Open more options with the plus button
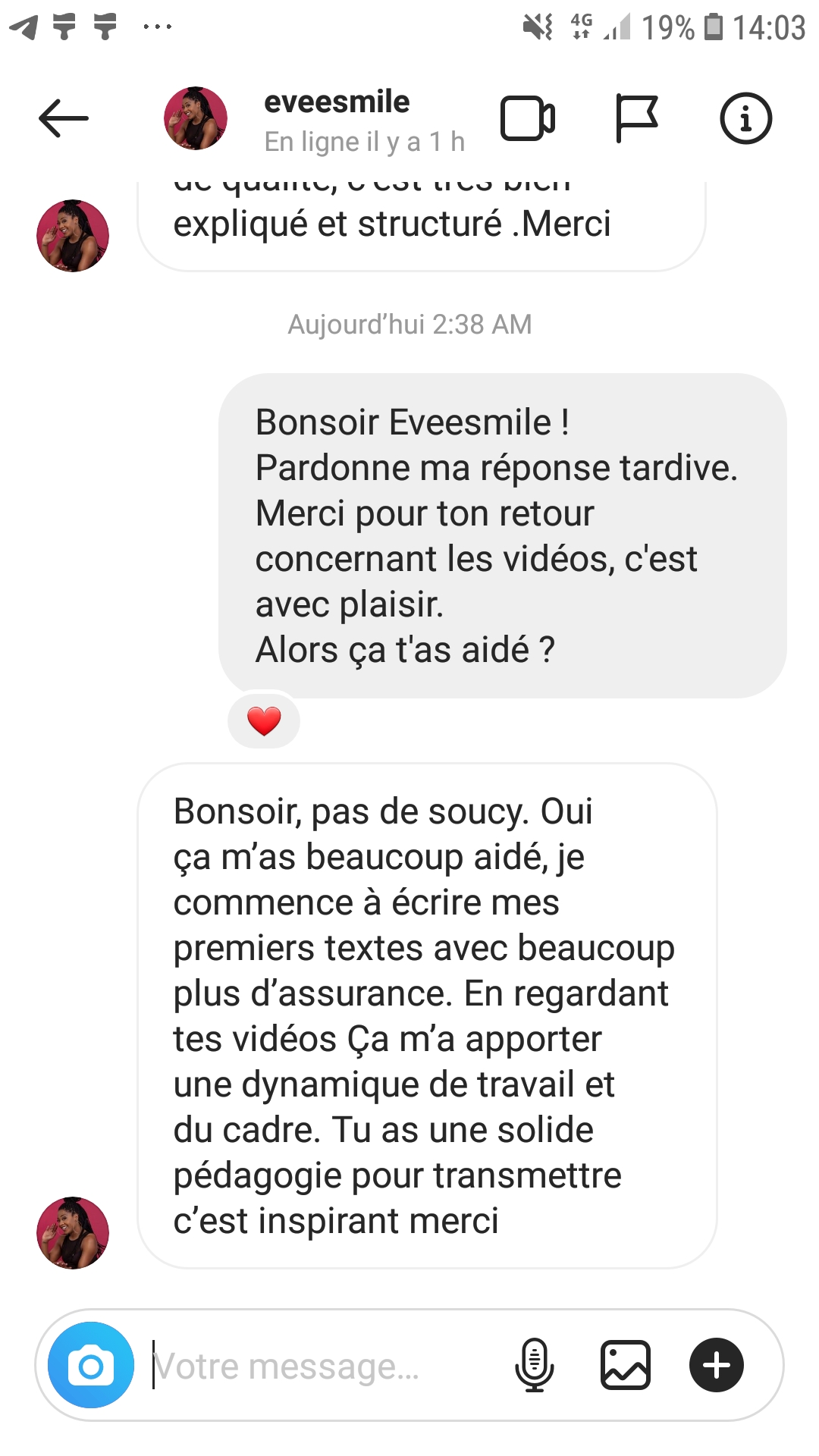The width and height of the screenshot is (819, 1456). tap(717, 1366)
